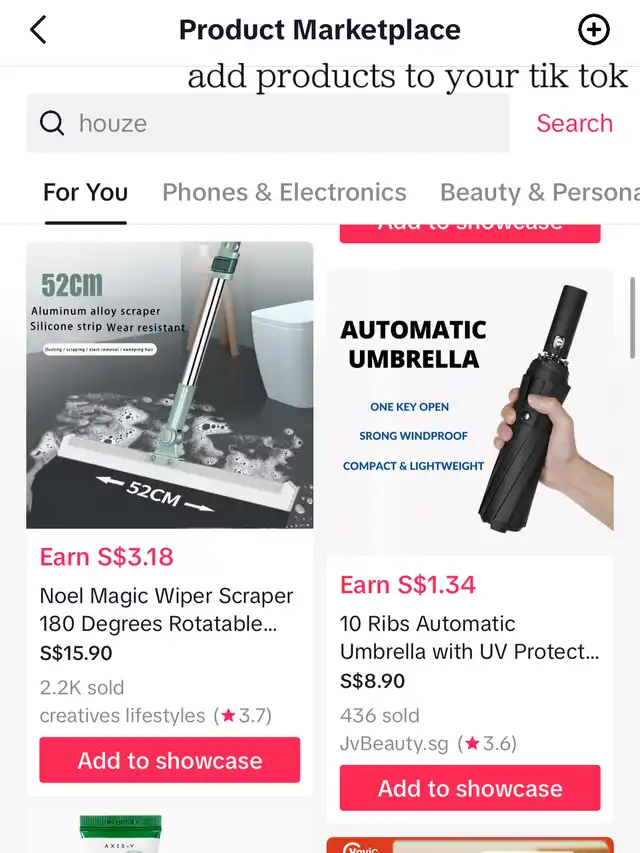Screen dimensions: 640x853
Task: Open the Beauty & Personal tab
Action: [x=540, y=192]
